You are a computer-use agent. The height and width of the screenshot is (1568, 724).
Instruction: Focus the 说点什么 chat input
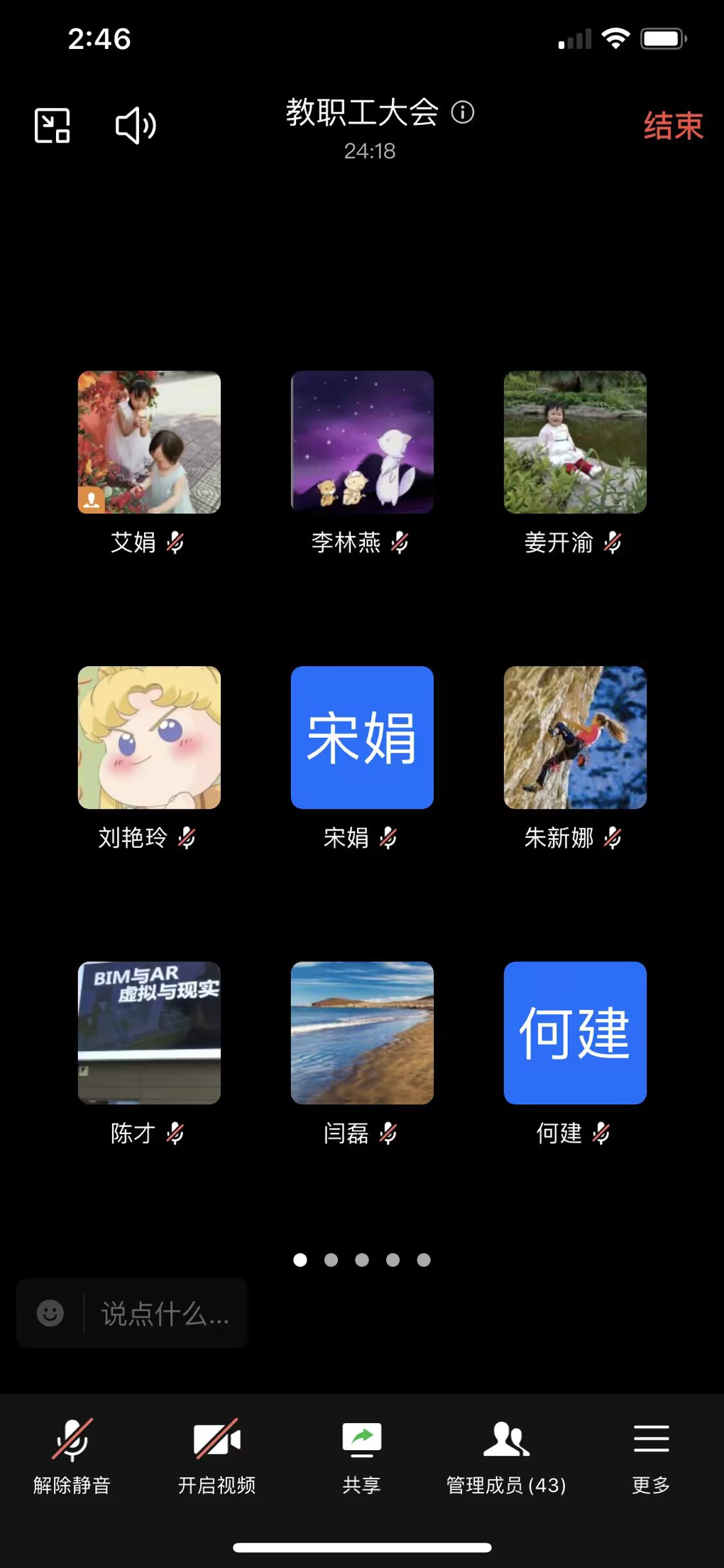[x=165, y=1314]
